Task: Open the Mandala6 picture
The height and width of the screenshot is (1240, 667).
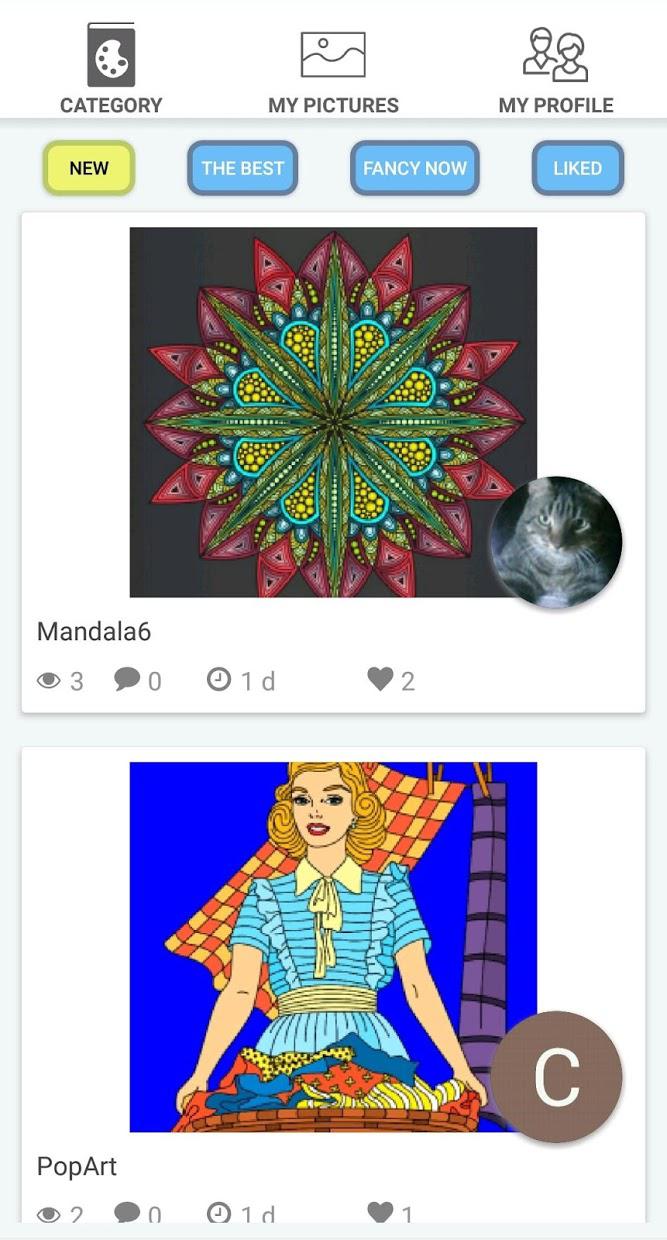Action: (333, 412)
